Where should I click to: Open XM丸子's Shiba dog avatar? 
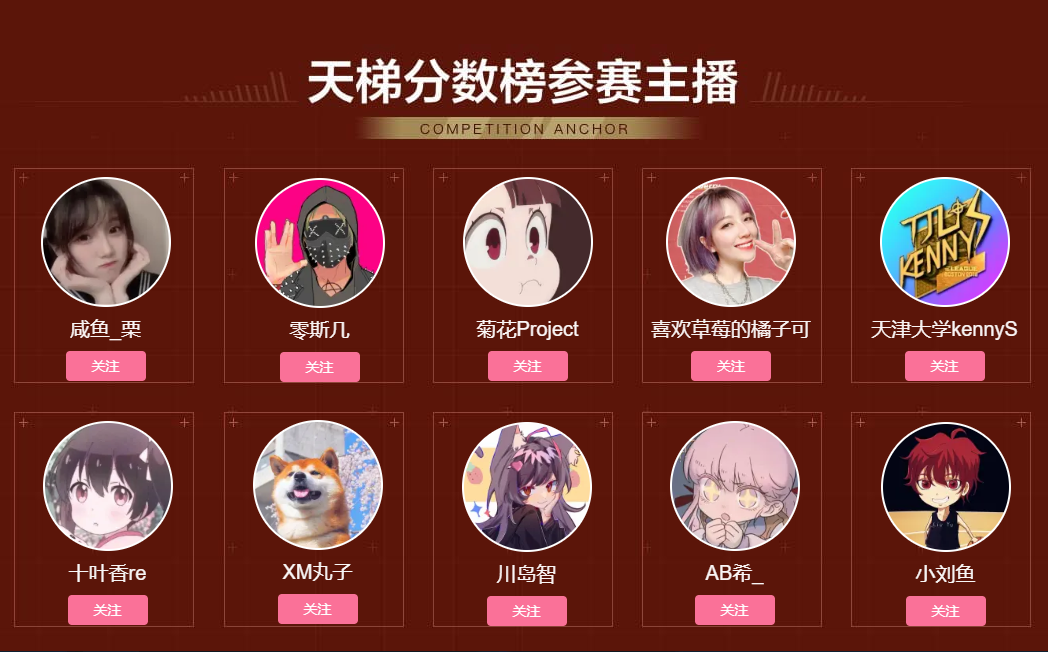318,486
